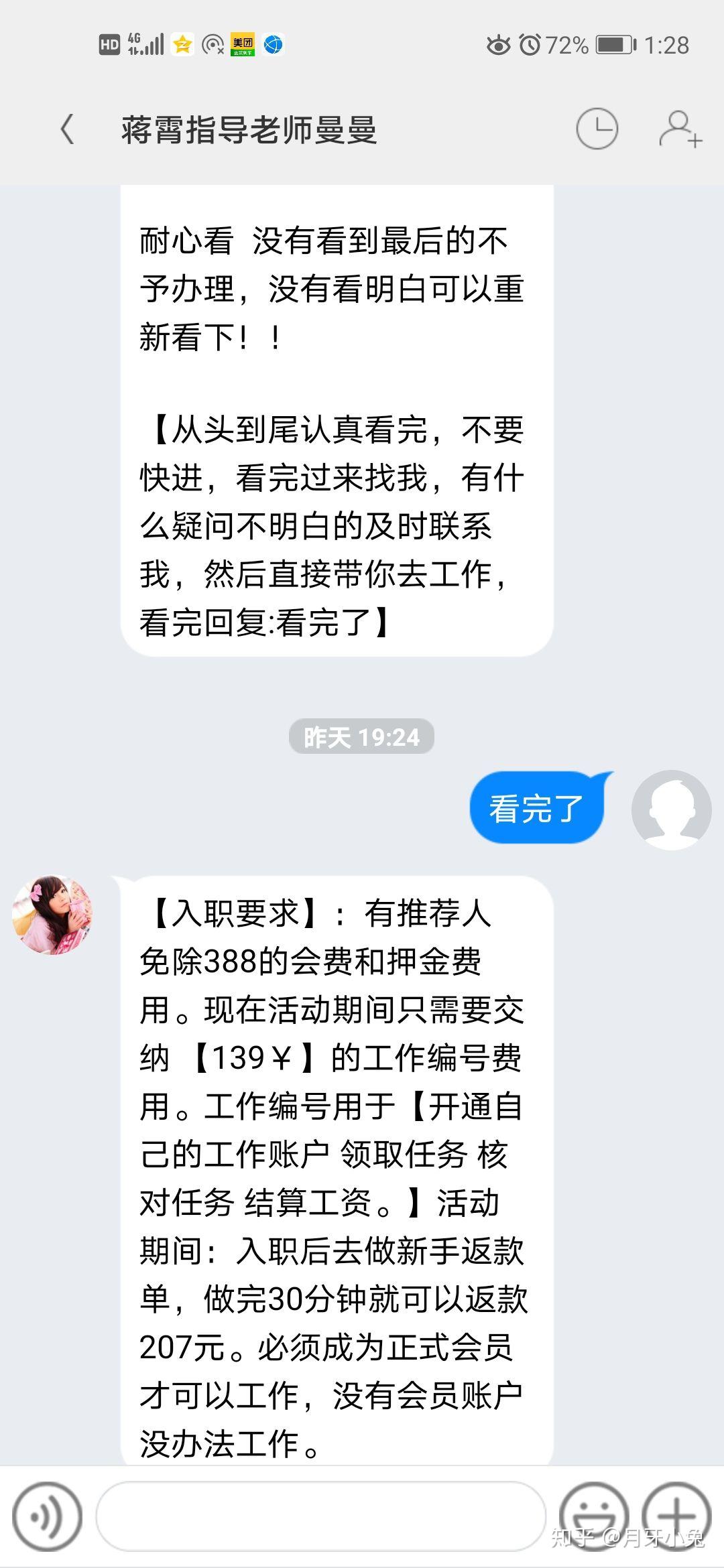The height and width of the screenshot is (1568, 724).
Task: Open the plus attachment menu
Action: (x=676, y=1516)
